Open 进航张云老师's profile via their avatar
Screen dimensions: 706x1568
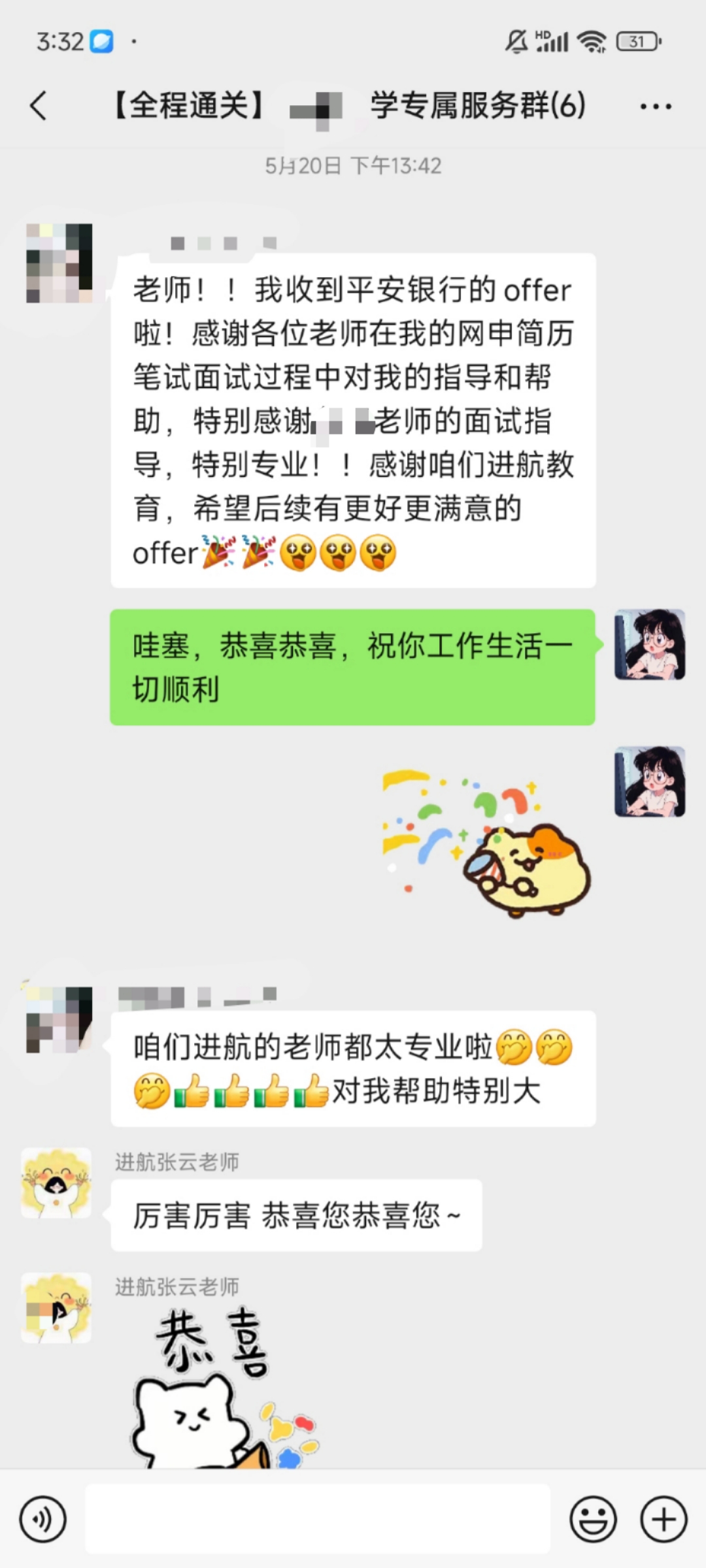57,1189
